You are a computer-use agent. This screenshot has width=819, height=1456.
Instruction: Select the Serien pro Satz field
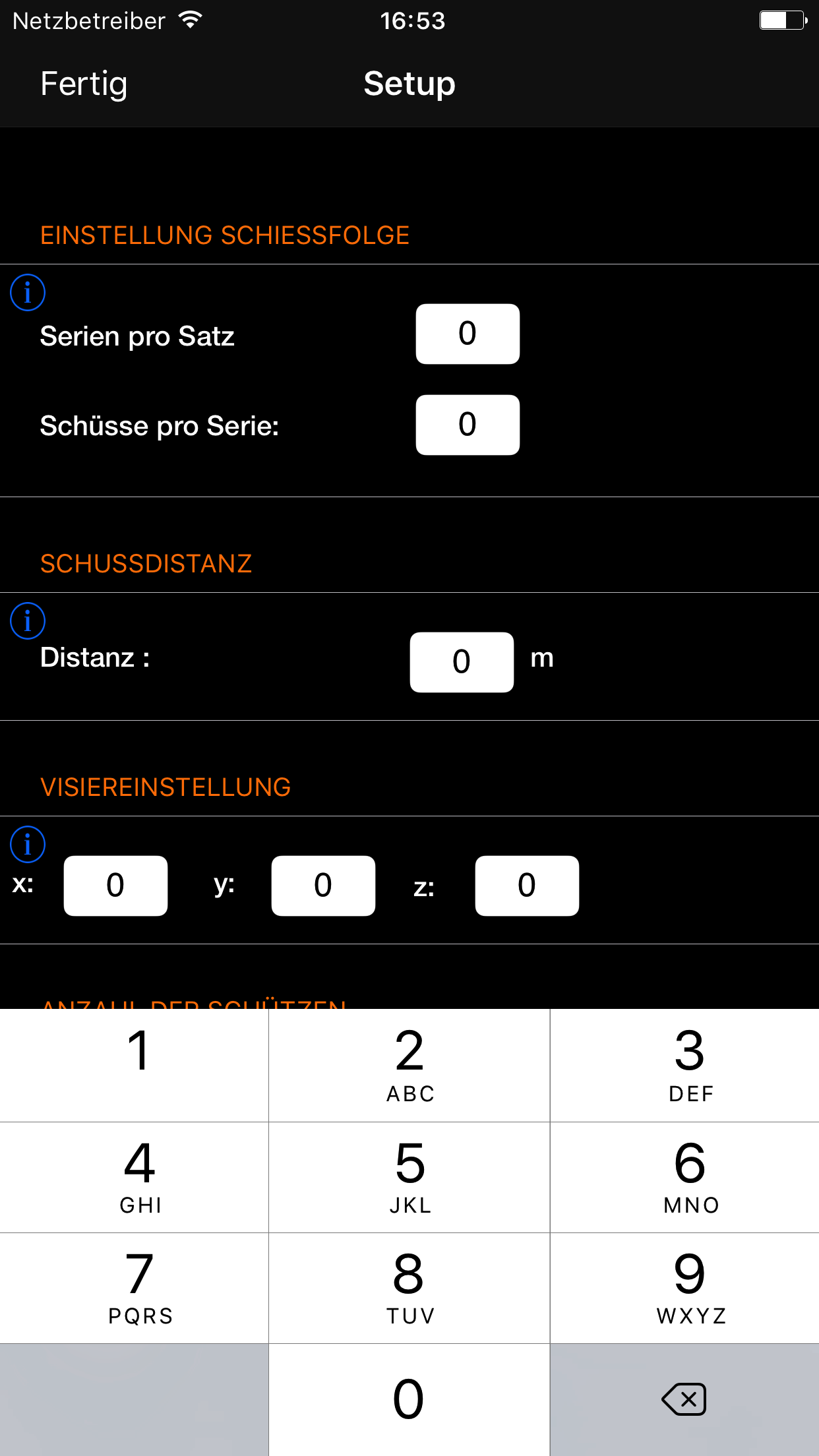[468, 334]
